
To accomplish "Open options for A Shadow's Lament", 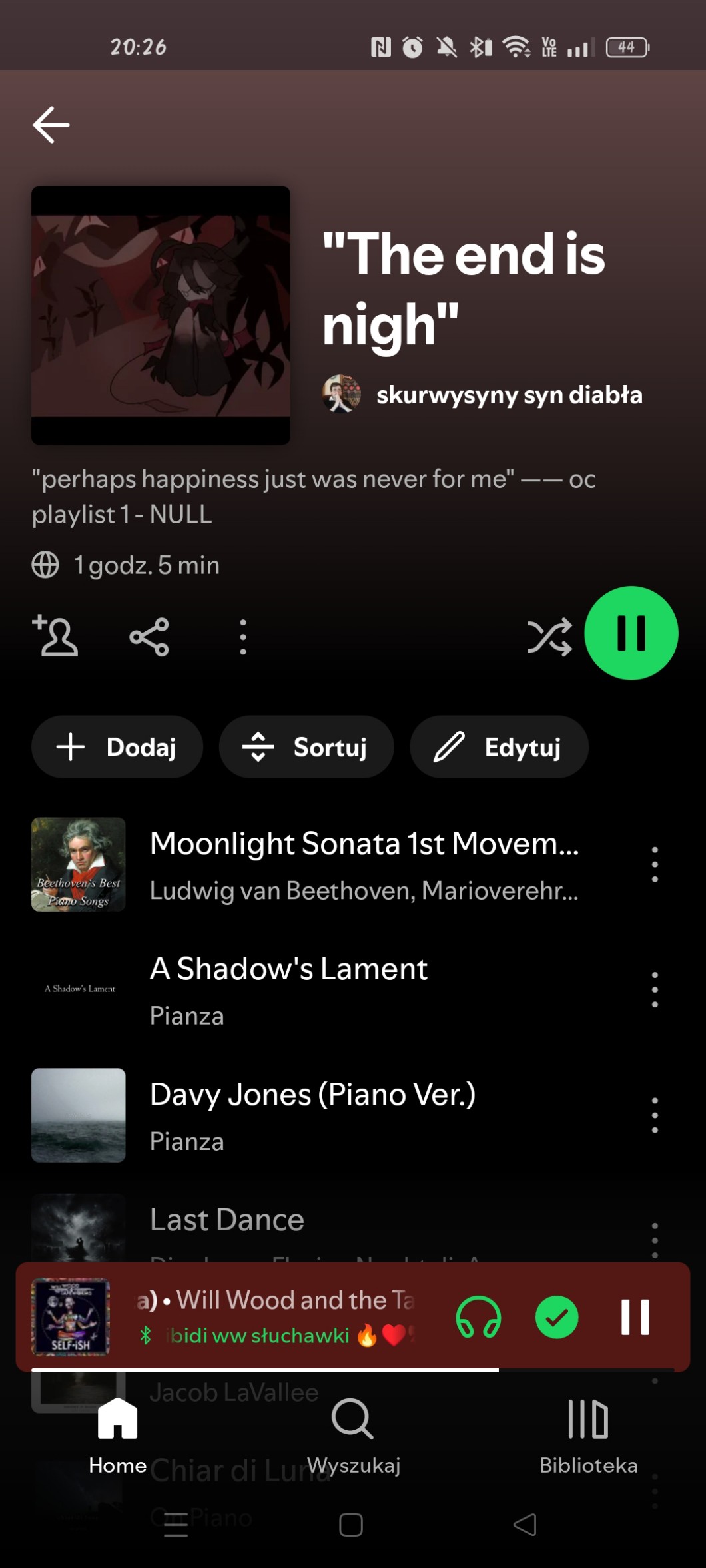I will click(x=655, y=990).
